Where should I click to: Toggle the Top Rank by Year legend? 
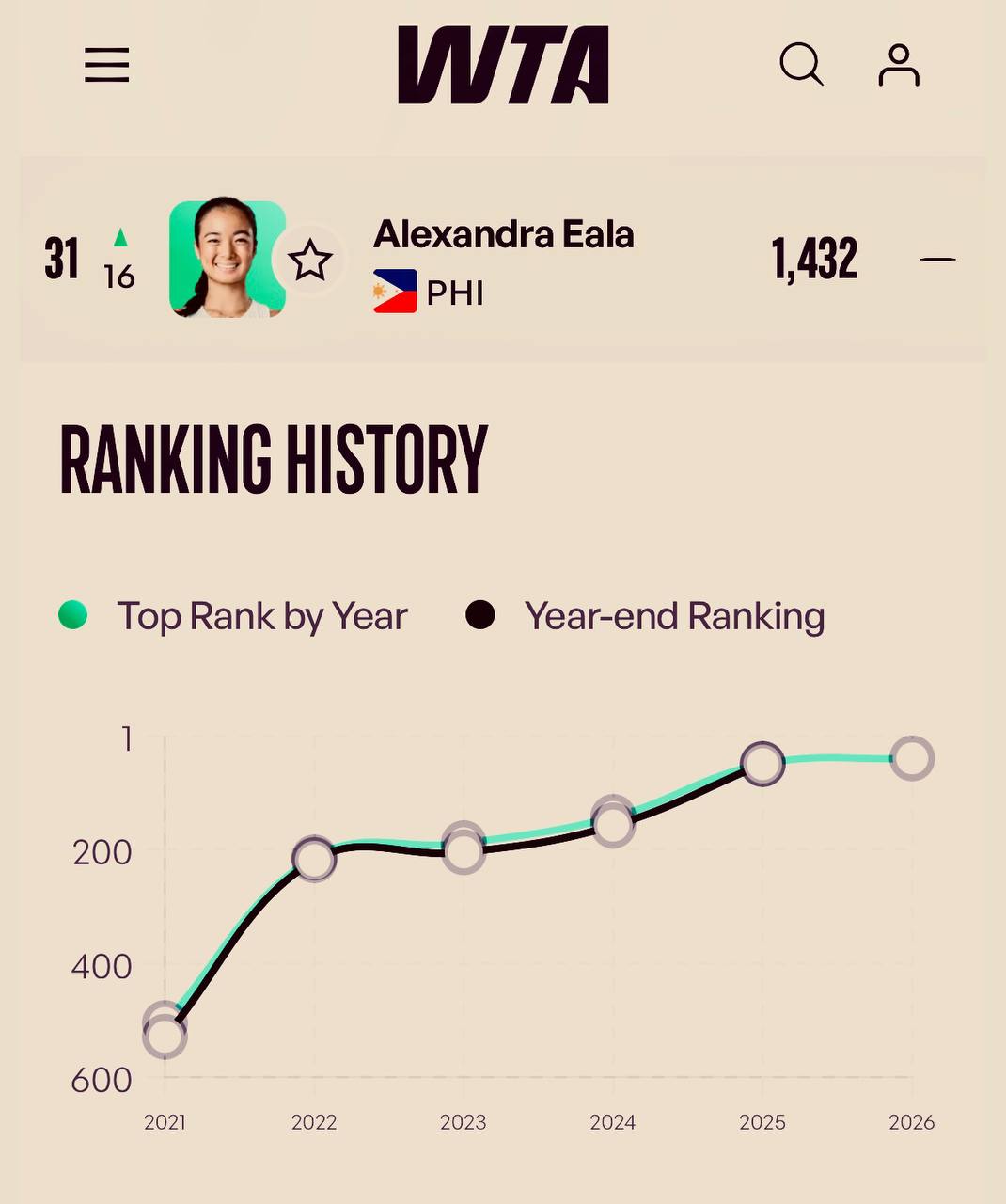pyautogui.click(x=233, y=616)
